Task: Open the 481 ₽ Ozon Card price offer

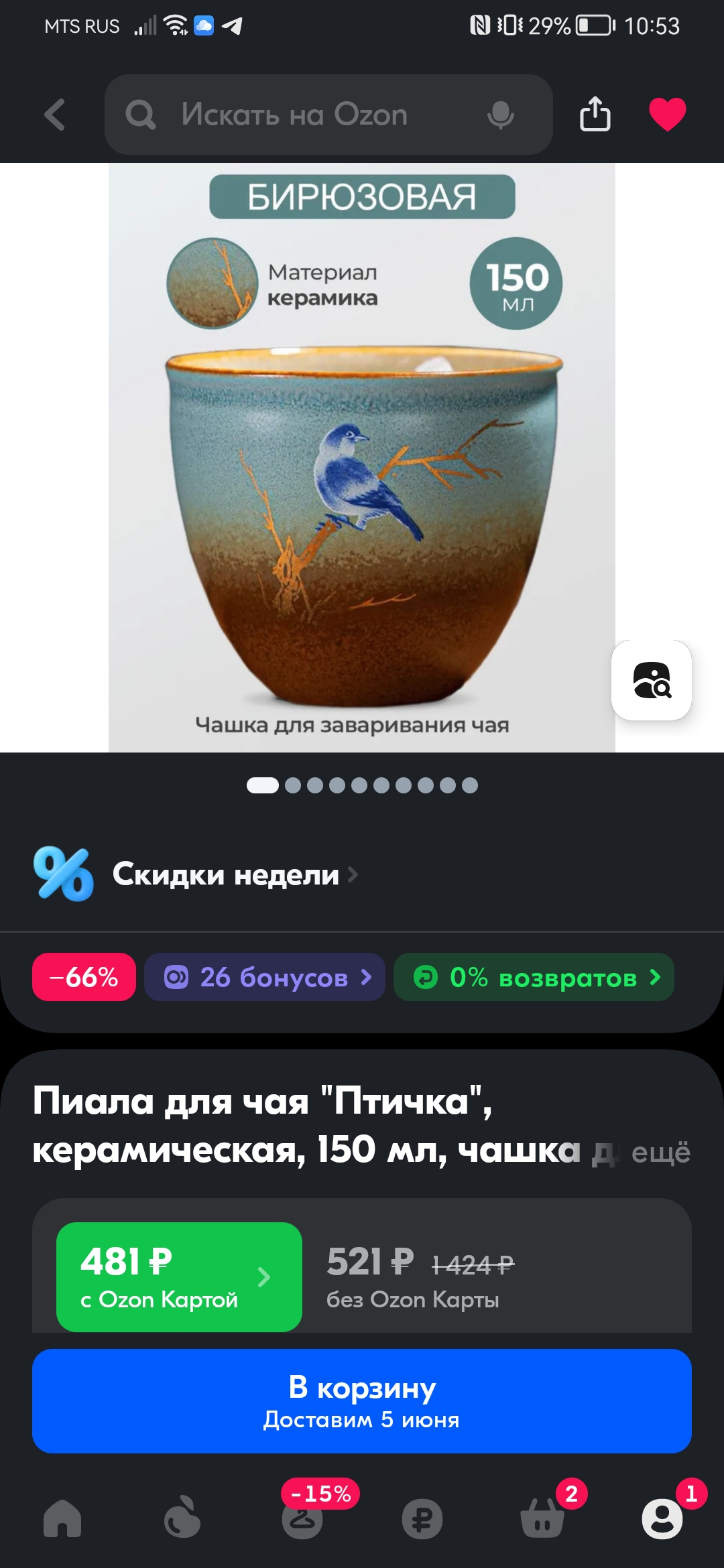Action: point(179,1277)
